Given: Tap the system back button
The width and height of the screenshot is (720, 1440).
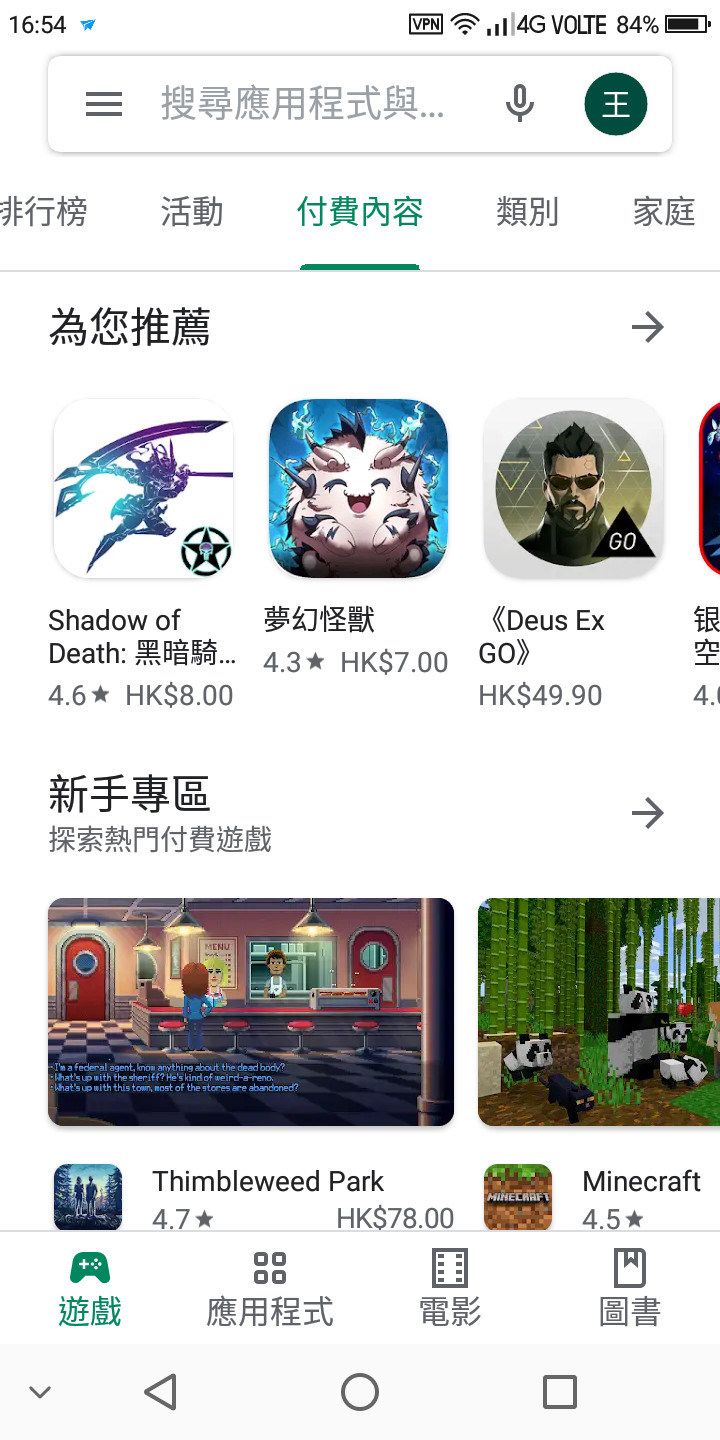Looking at the screenshot, I should (x=160, y=1392).
